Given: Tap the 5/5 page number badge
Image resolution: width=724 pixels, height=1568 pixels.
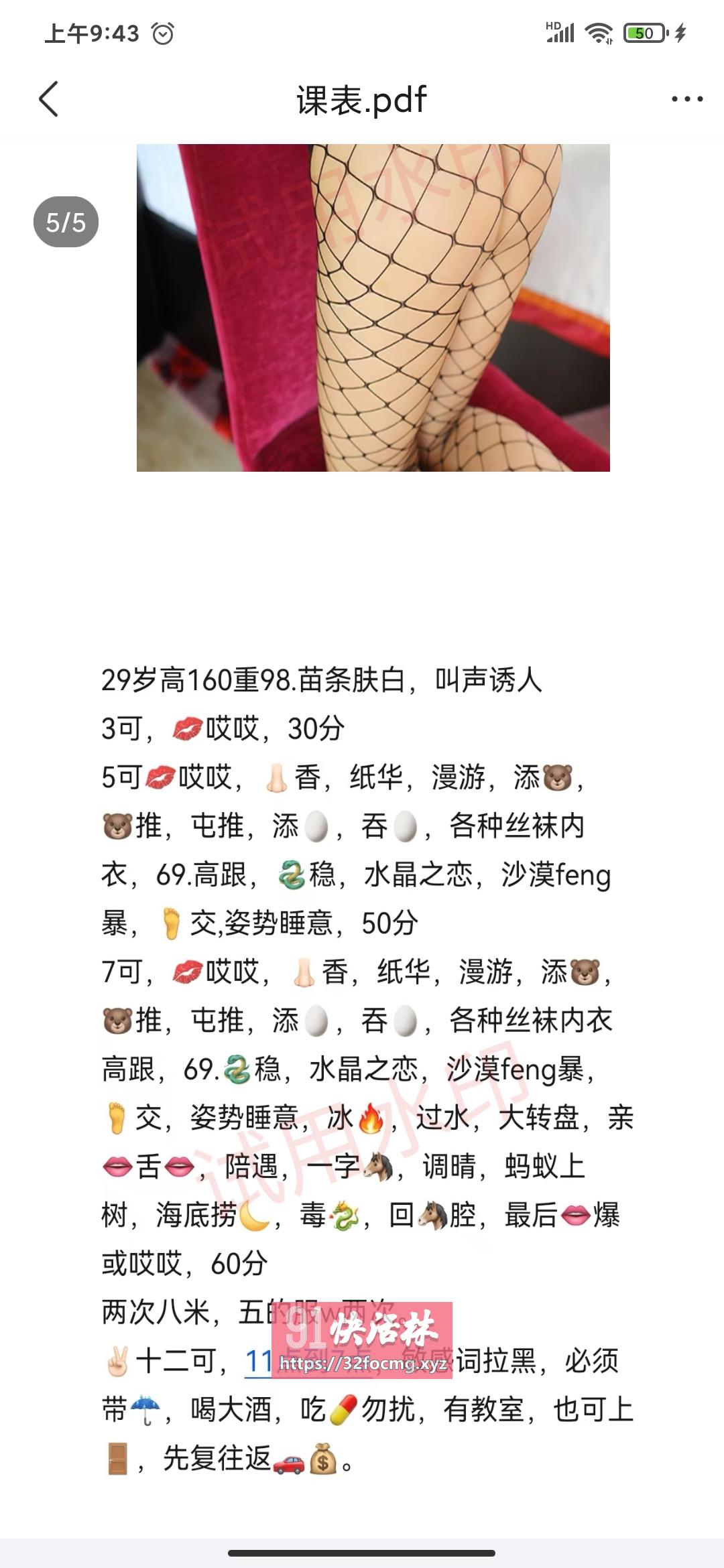Looking at the screenshot, I should tap(65, 221).
